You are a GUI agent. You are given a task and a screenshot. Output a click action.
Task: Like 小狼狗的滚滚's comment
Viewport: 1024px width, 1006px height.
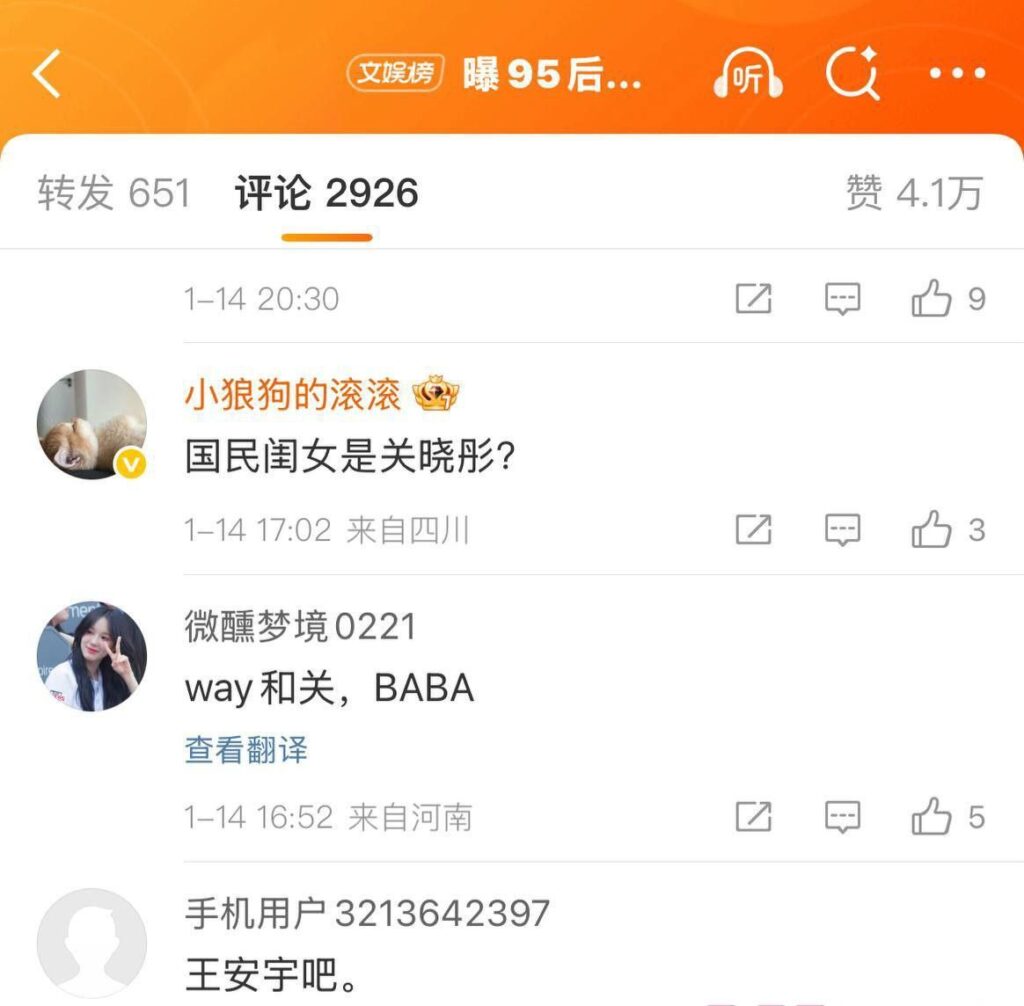pyautogui.click(x=932, y=529)
